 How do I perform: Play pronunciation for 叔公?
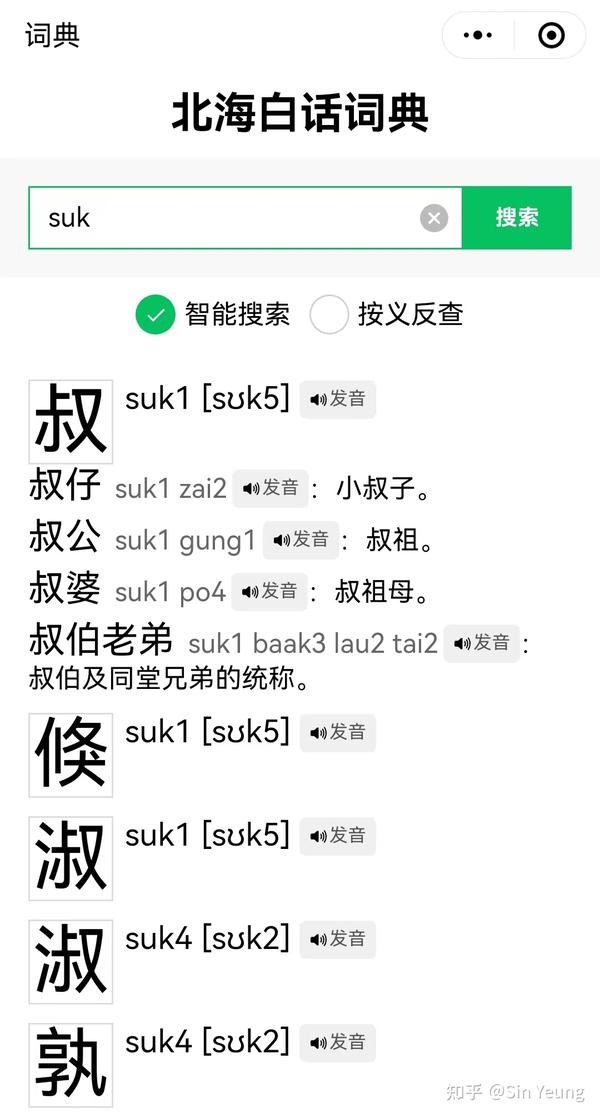(300, 540)
